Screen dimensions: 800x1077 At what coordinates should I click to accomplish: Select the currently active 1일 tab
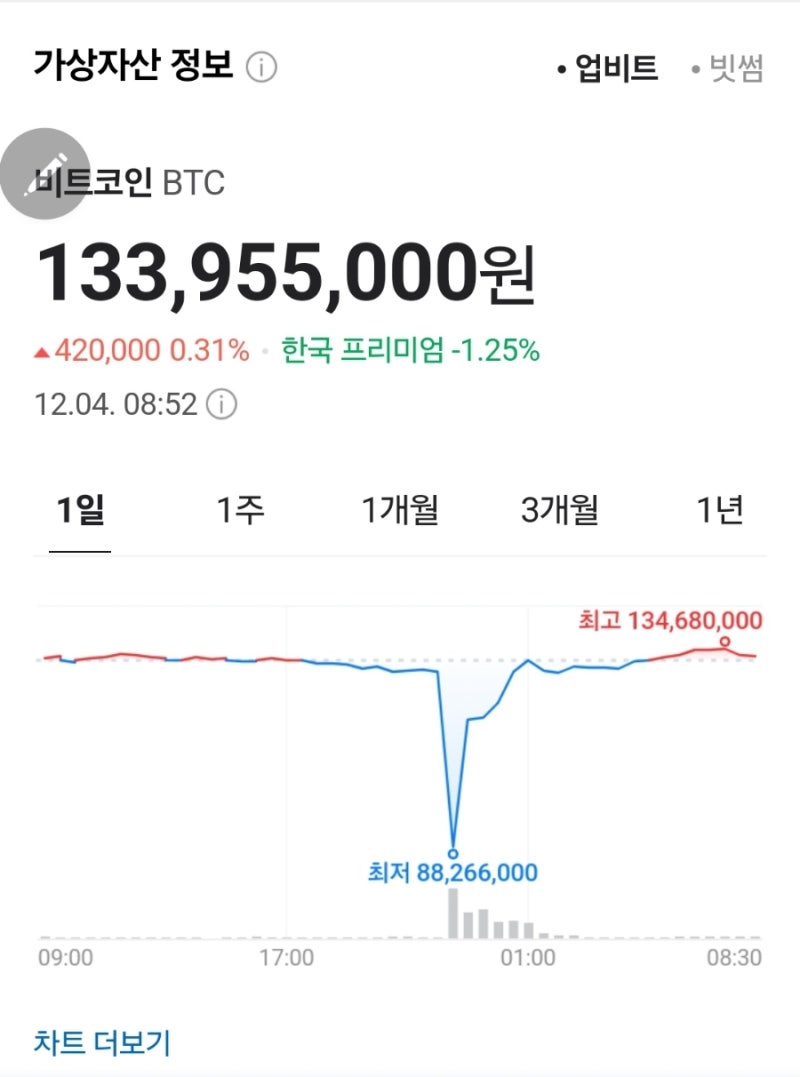[79, 510]
